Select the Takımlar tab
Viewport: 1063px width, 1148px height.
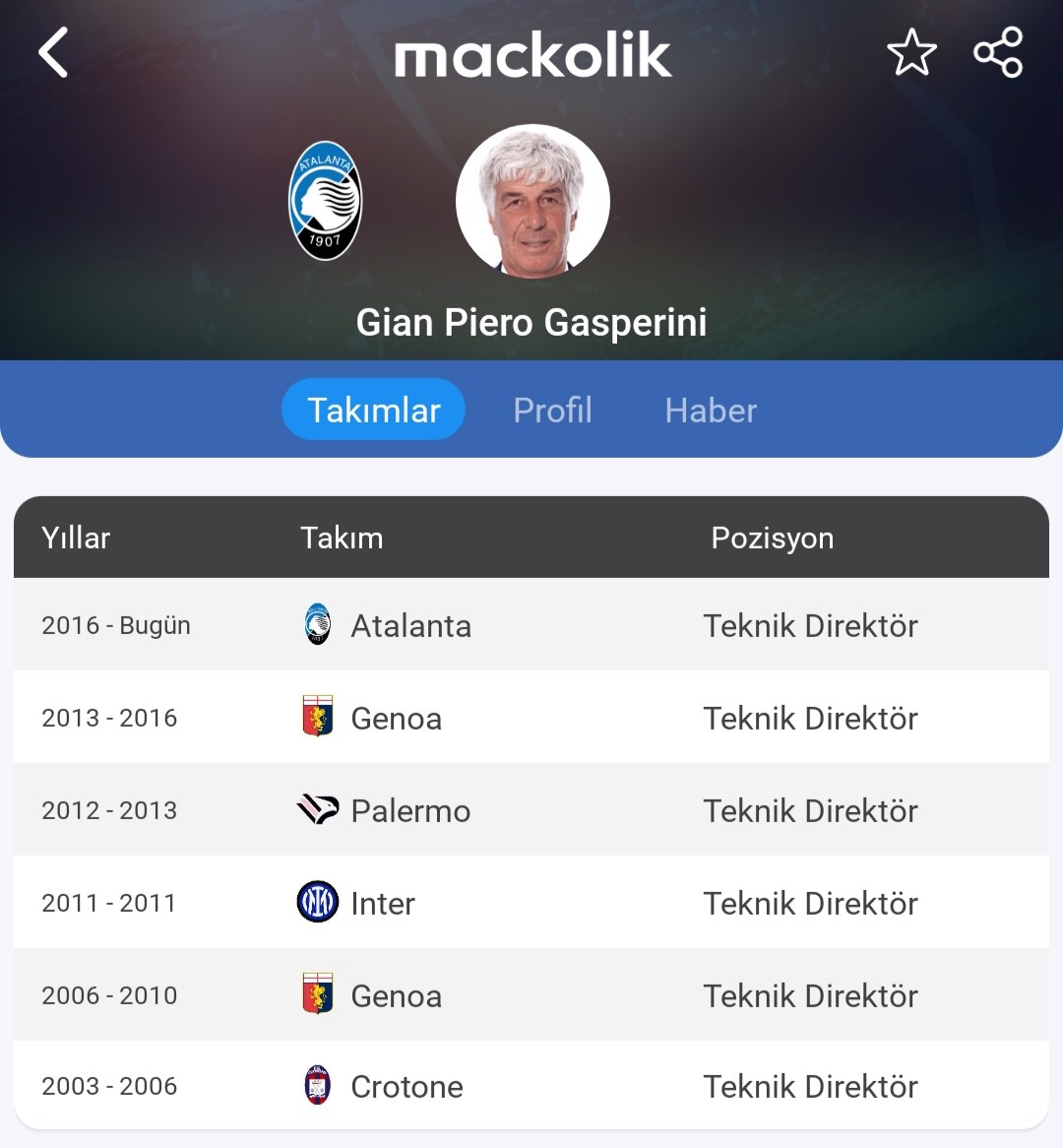[x=373, y=410]
